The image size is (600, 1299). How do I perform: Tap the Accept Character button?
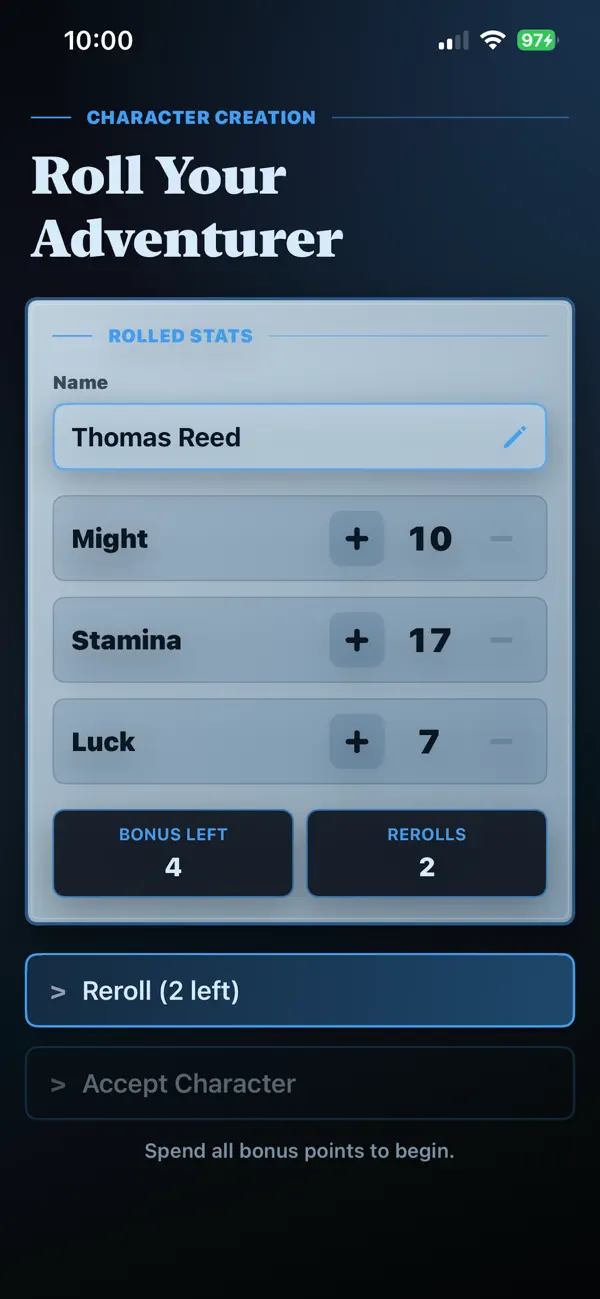[x=300, y=1083]
